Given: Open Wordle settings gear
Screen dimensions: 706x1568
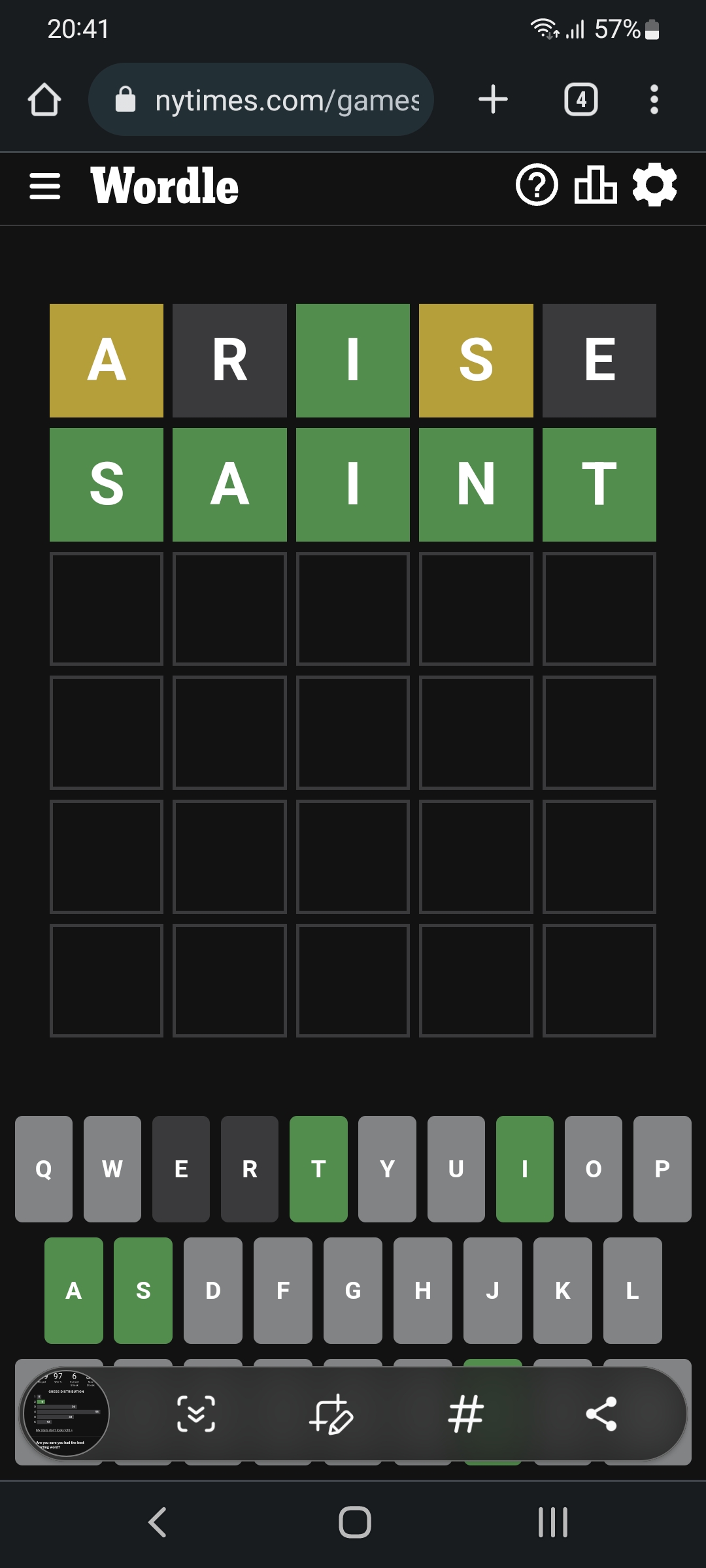Looking at the screenshot, I should [x=654, y=185].
